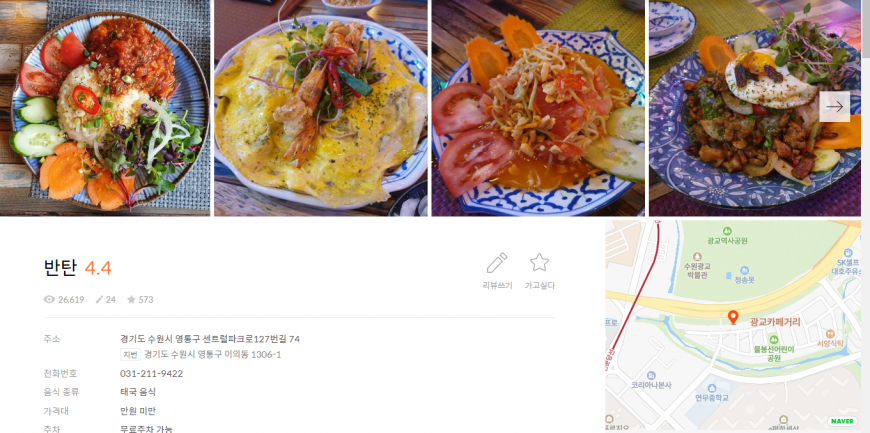Show next photos with the arrow
This screenshot has width=870, height=433.
coord(834,107)
